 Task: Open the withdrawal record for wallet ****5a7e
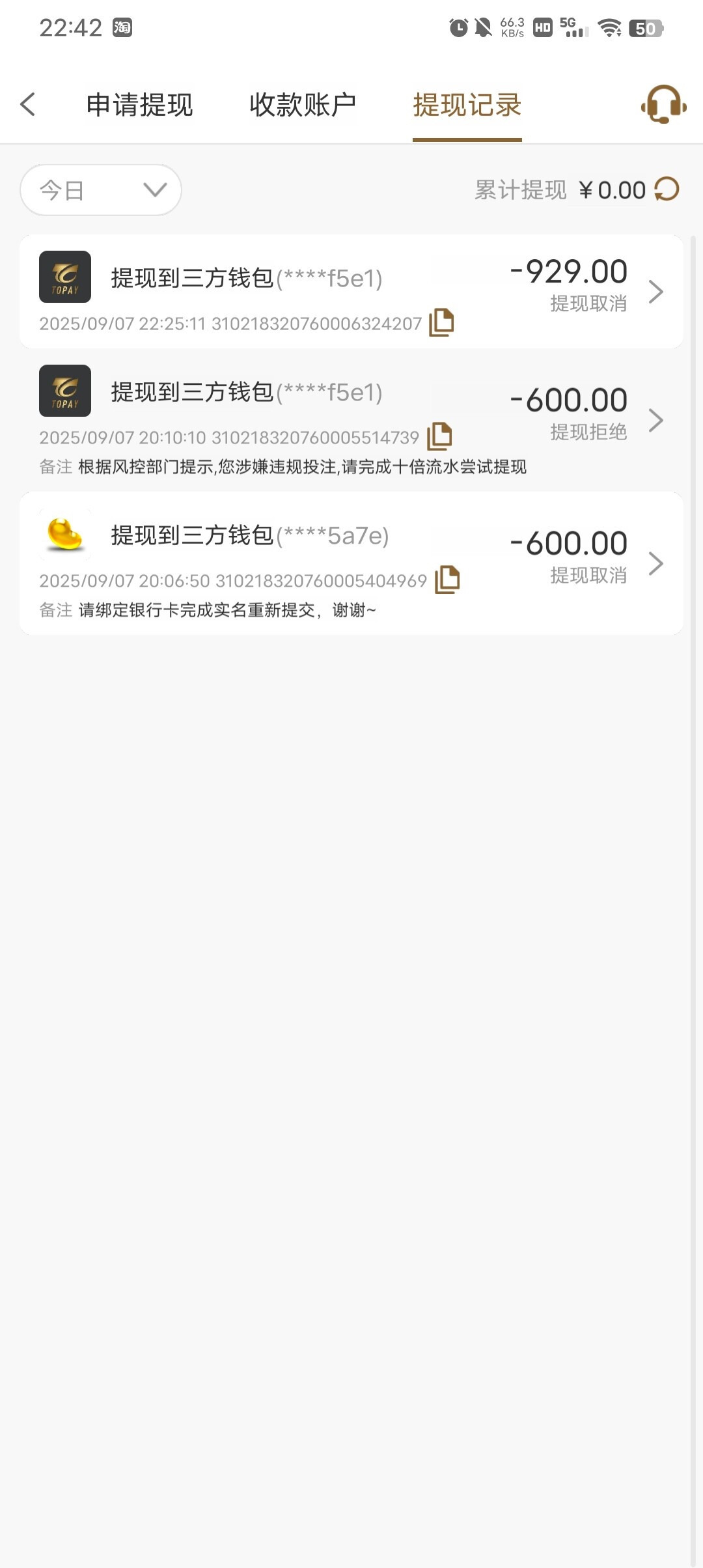tap(351, 547)
